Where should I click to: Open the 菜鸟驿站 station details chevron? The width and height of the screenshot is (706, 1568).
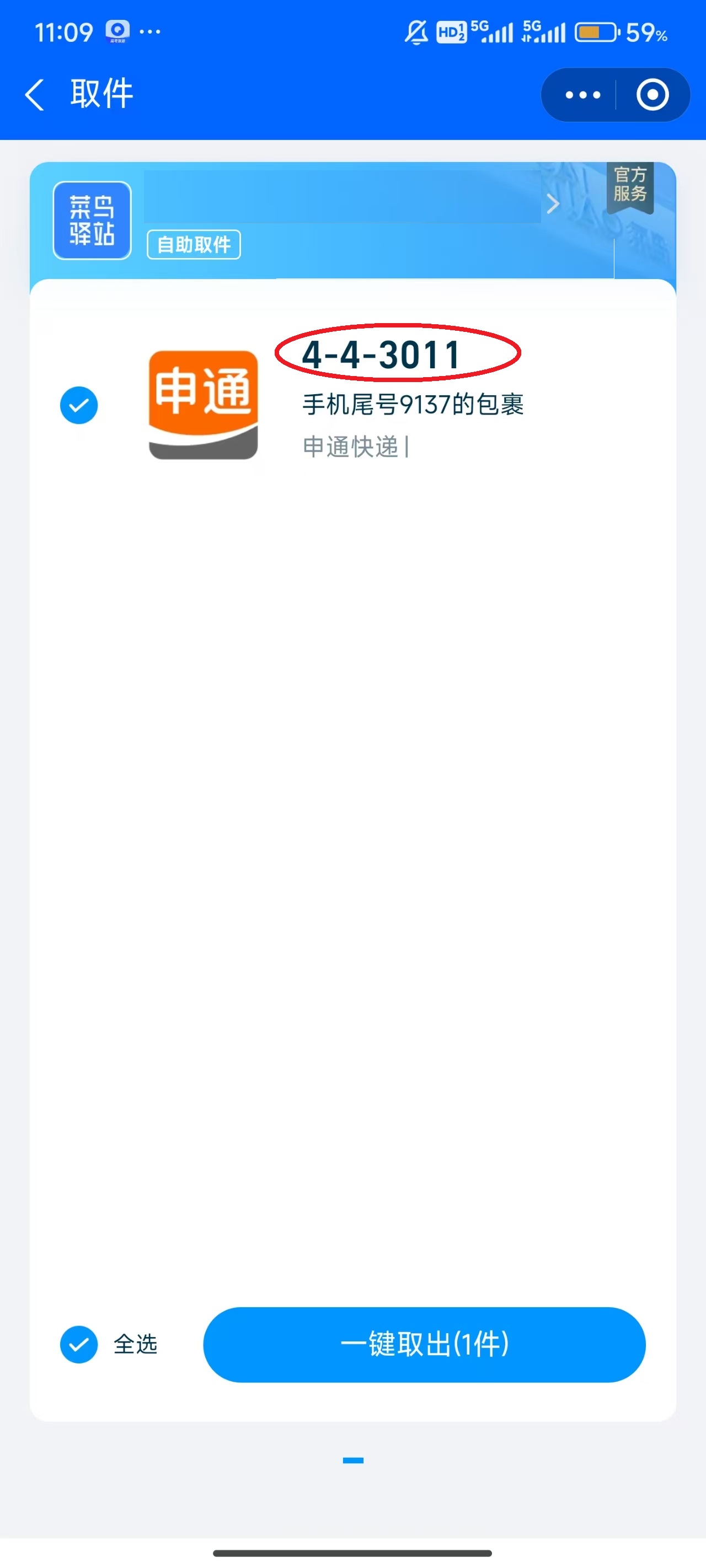click(x=553, y=204)
